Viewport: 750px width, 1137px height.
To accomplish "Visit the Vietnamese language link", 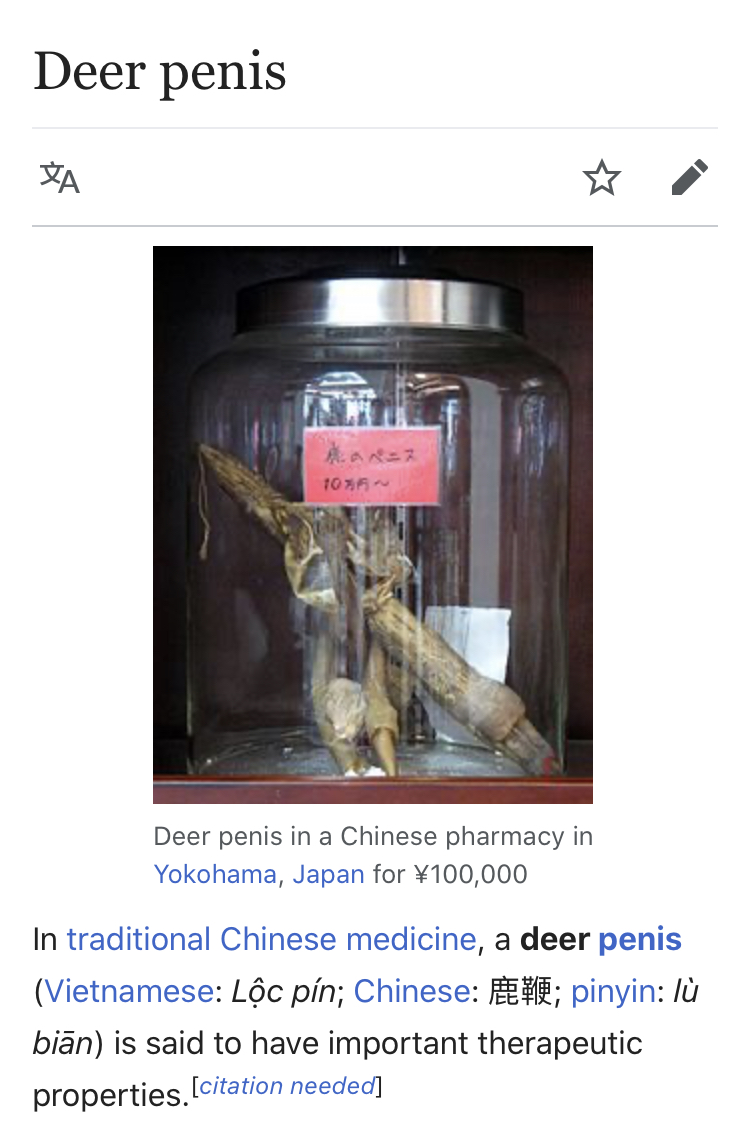I will tap(129, 991).
